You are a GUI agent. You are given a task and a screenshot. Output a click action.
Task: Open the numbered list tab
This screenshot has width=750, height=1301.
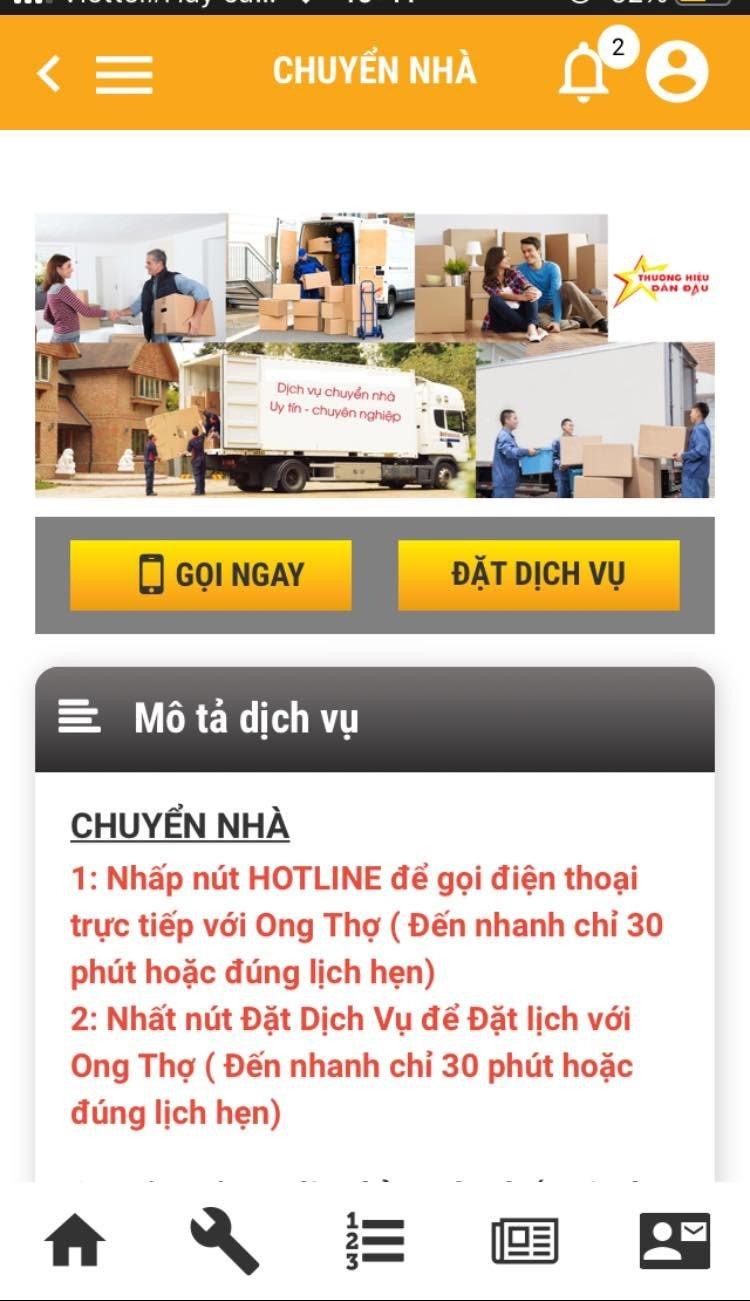click(374, 1241)
